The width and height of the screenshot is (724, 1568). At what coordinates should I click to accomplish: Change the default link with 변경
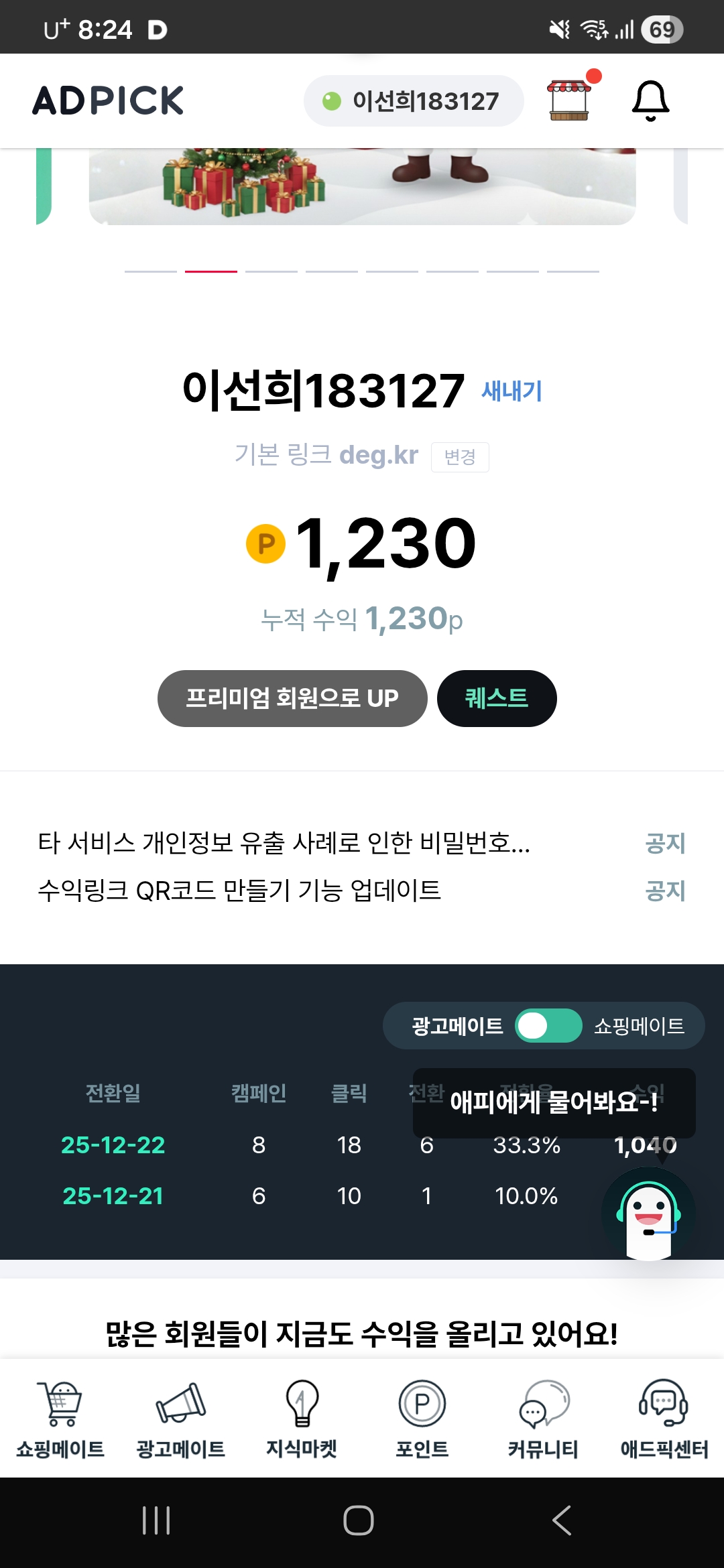pos(460,457)
